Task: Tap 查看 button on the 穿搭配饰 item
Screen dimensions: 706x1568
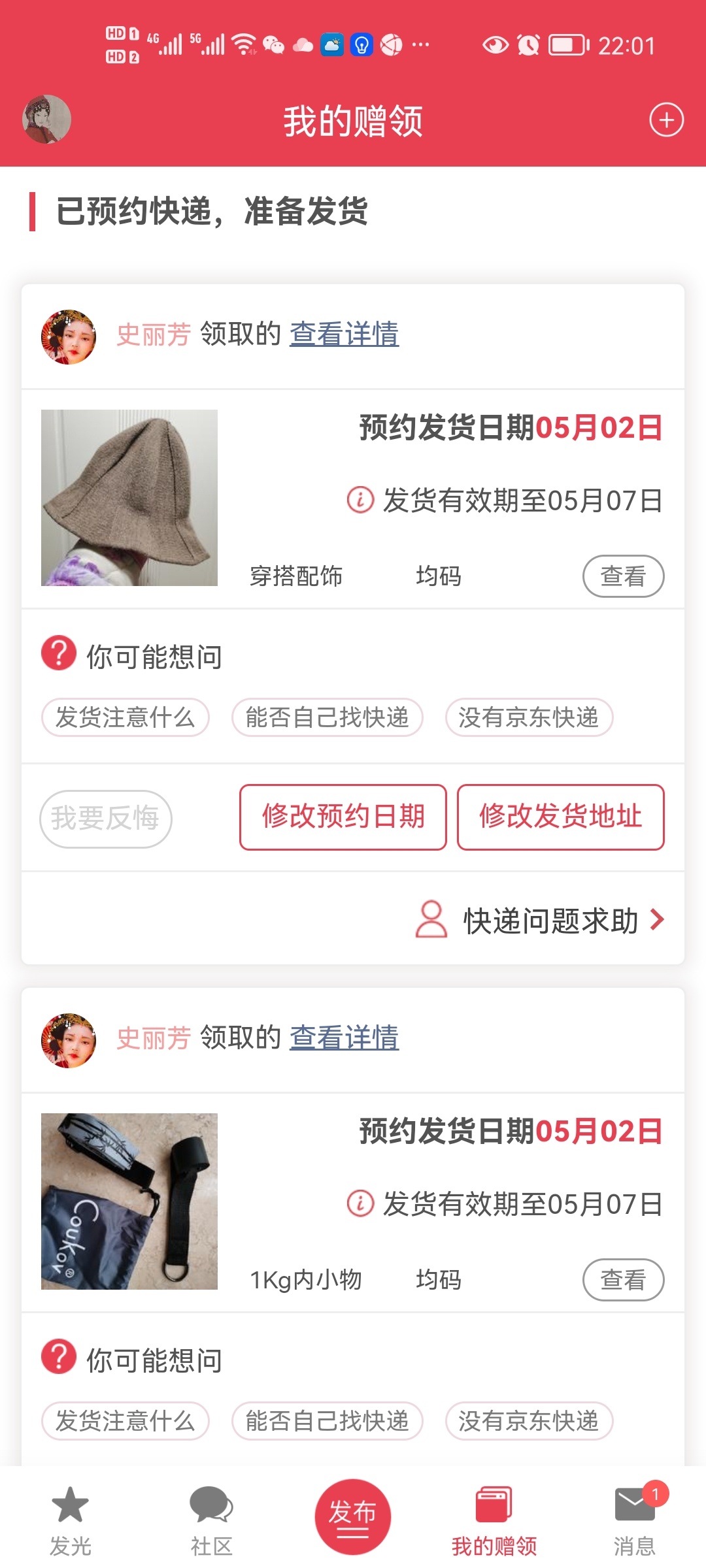Action: tap(623, 576)
